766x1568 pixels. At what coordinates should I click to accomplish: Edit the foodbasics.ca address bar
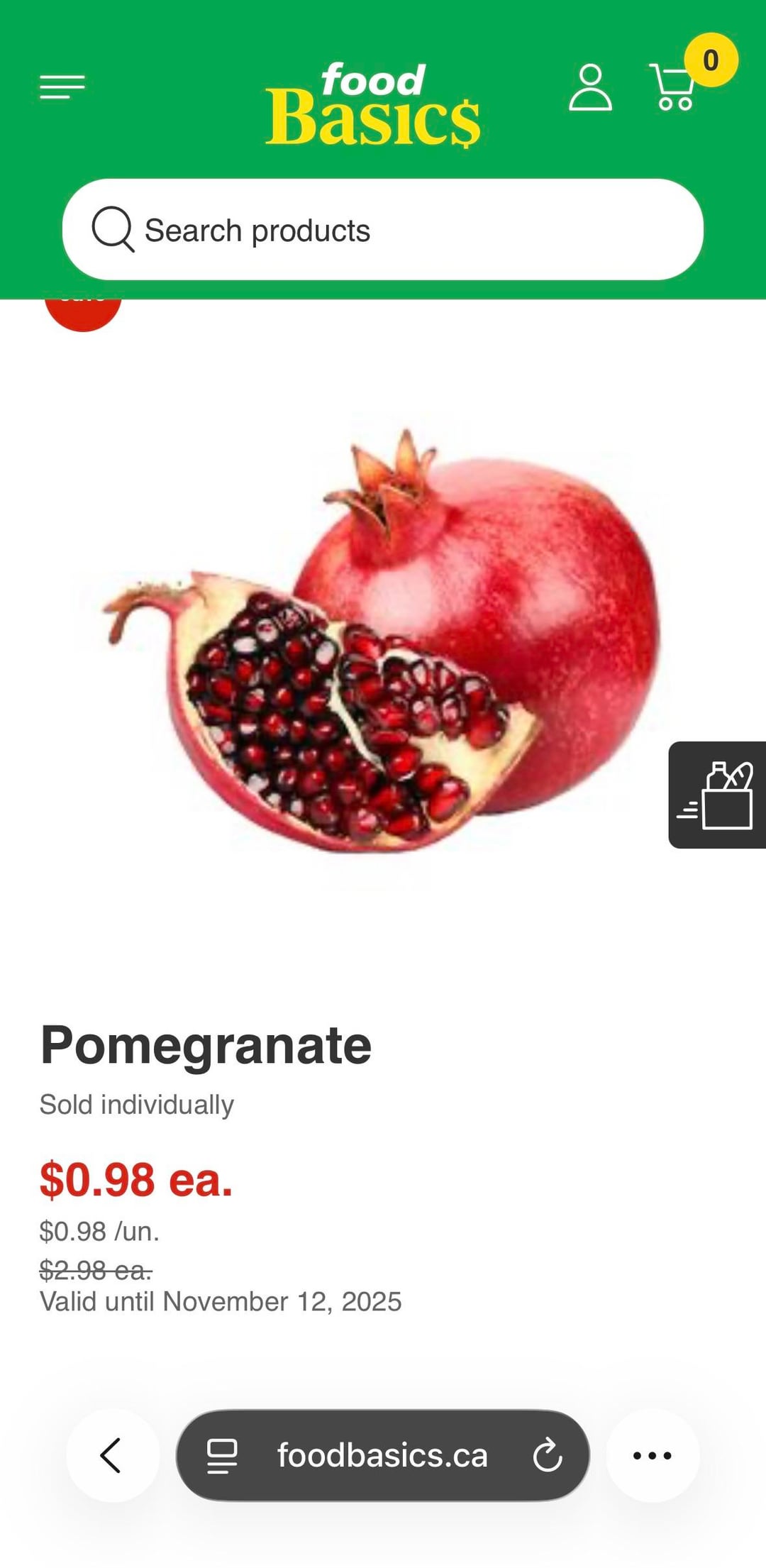(383, 1455)
